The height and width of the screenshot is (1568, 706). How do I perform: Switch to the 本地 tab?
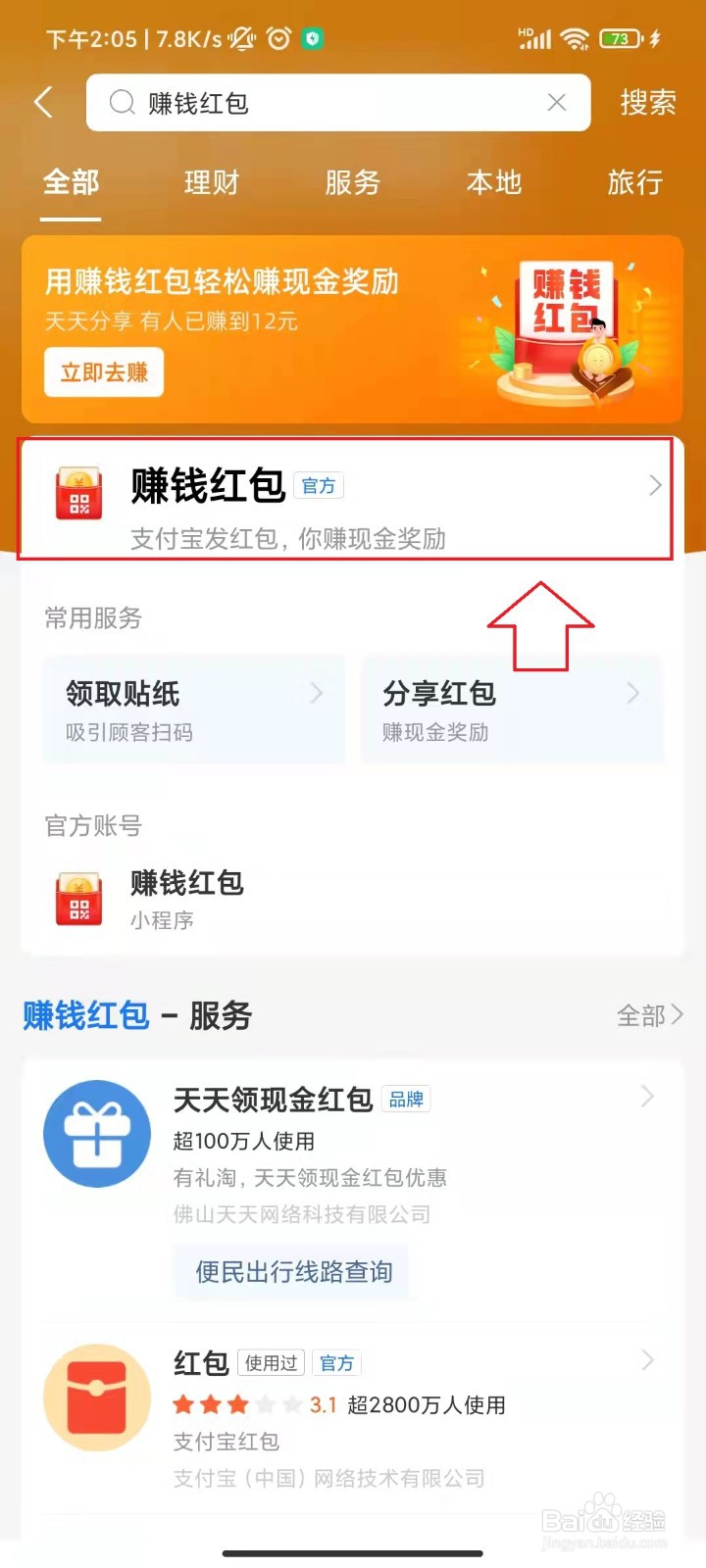click(x=493, y=183)
